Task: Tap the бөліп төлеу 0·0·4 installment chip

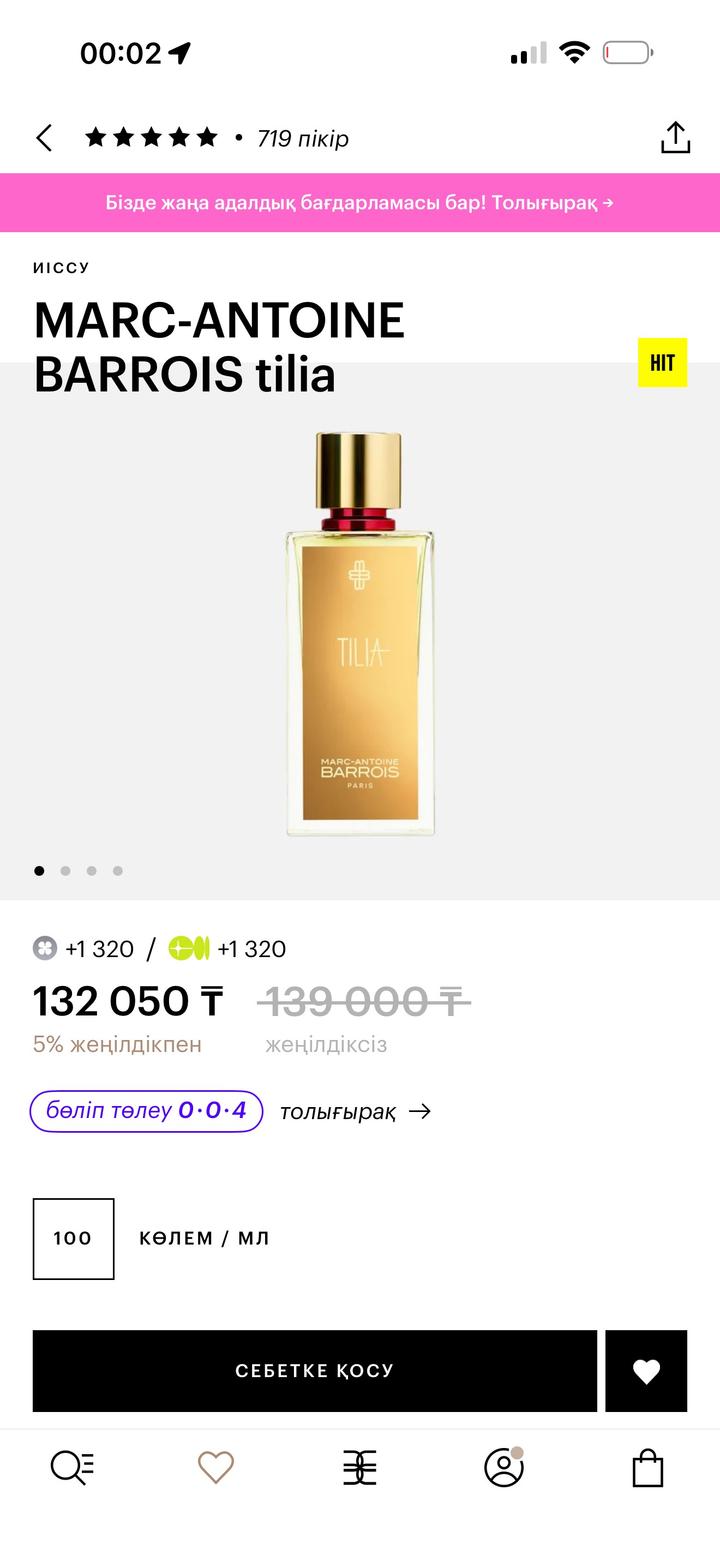Action: tap(146, 1111)
